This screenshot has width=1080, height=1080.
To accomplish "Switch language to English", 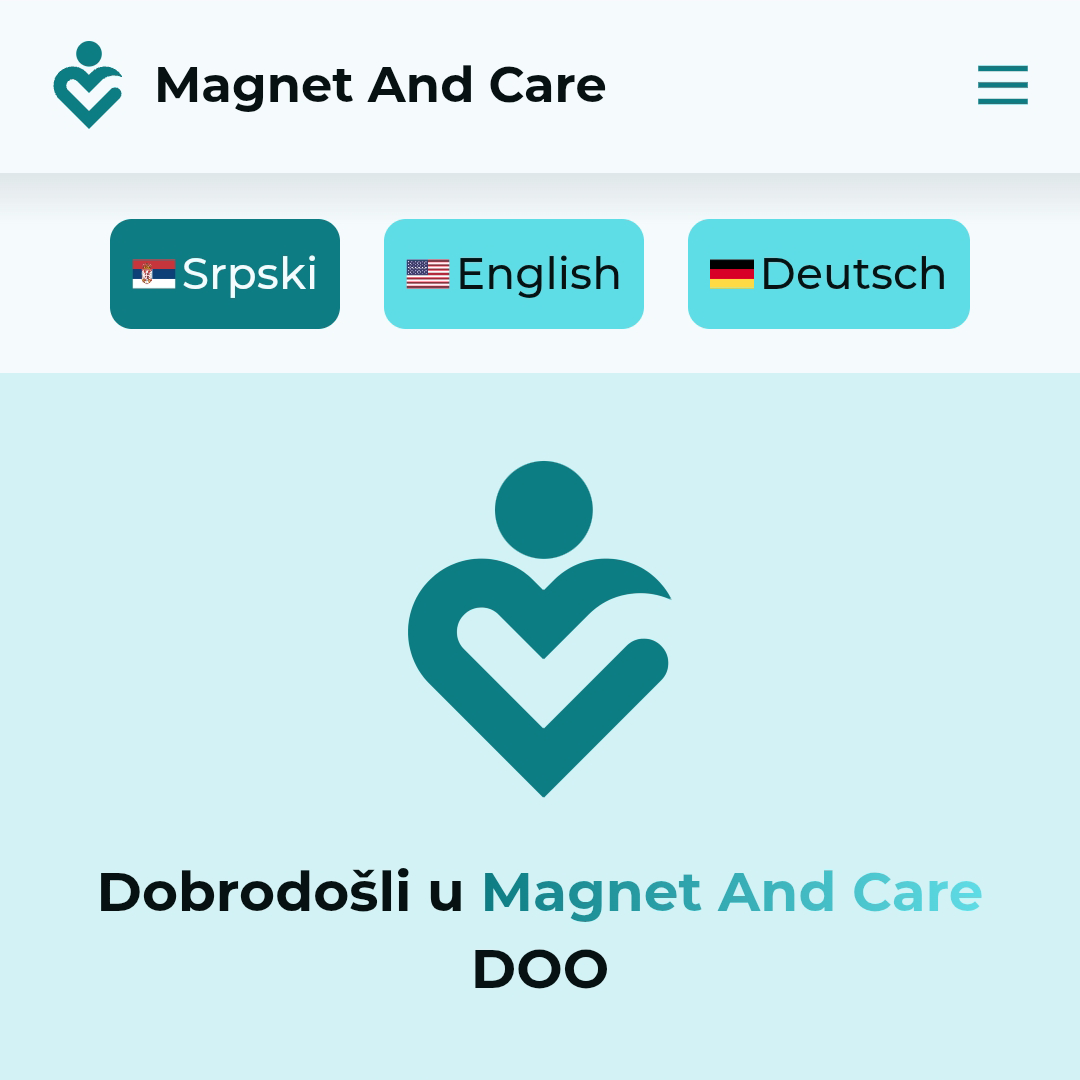I will pyautogui.click(x=514, y=274).
